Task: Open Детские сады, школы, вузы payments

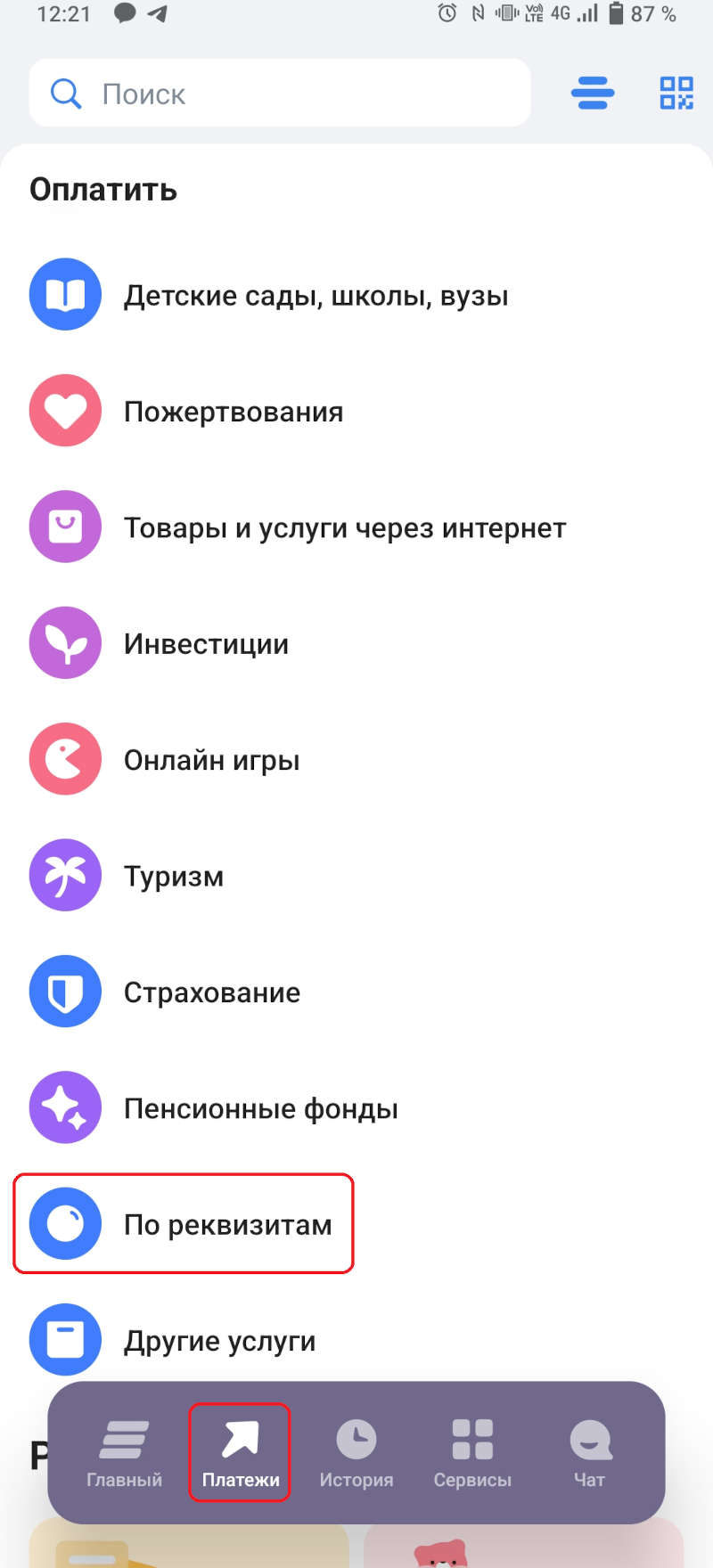Action: pyautogui.click(x=356, y=295)
